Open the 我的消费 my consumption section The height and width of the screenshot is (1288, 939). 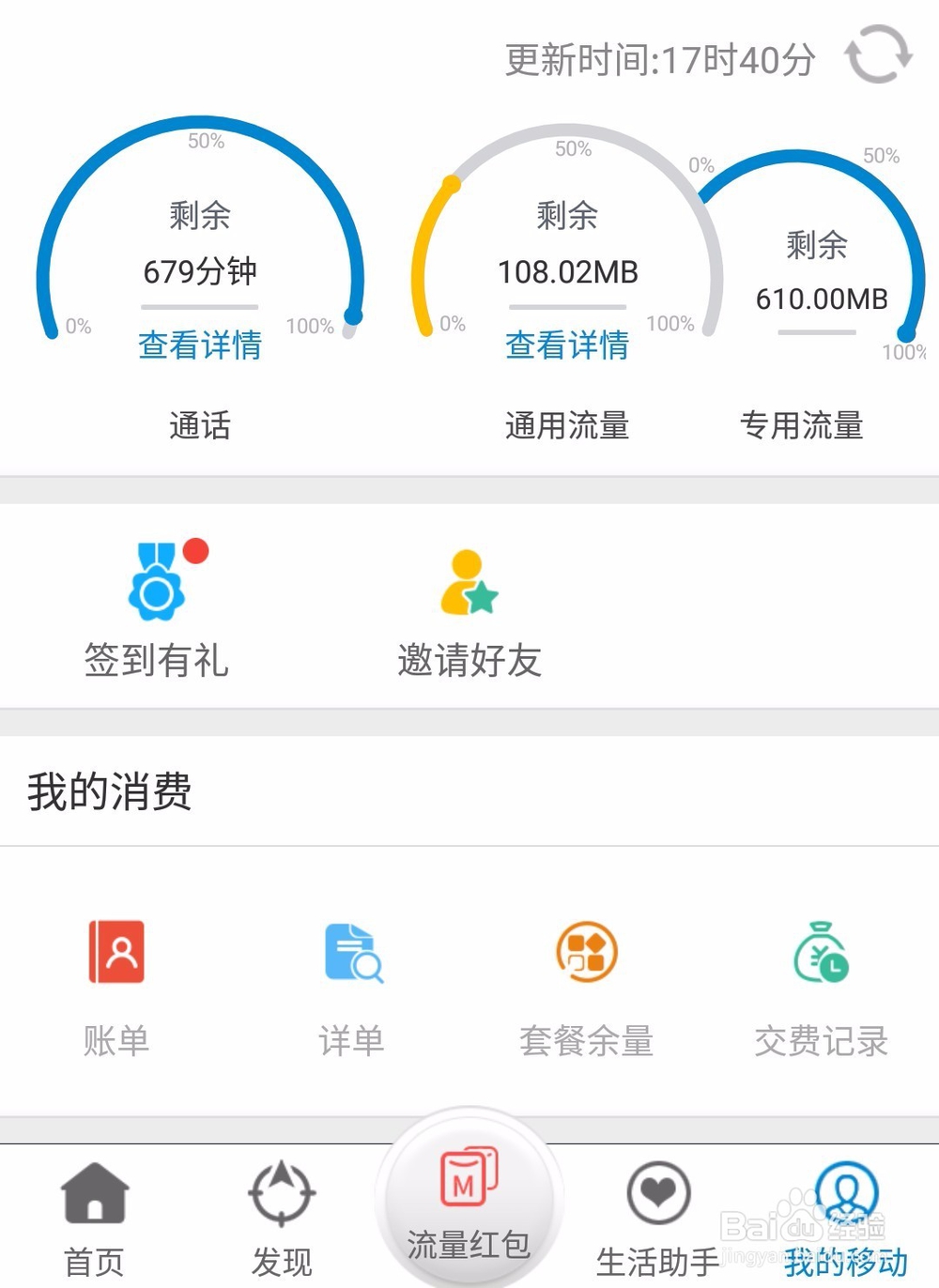(108, 791)
